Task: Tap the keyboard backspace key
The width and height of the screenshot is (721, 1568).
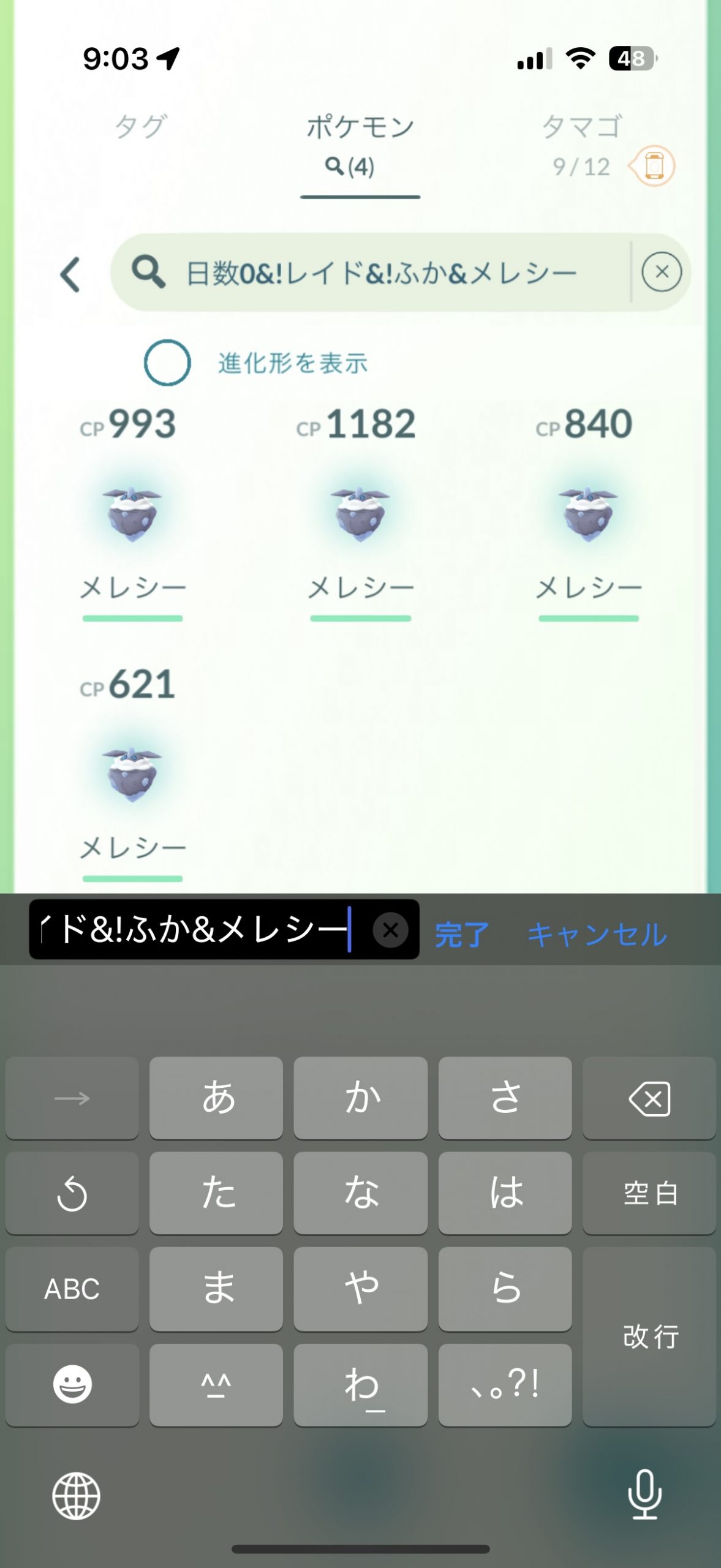Action: pos(649,1098)
